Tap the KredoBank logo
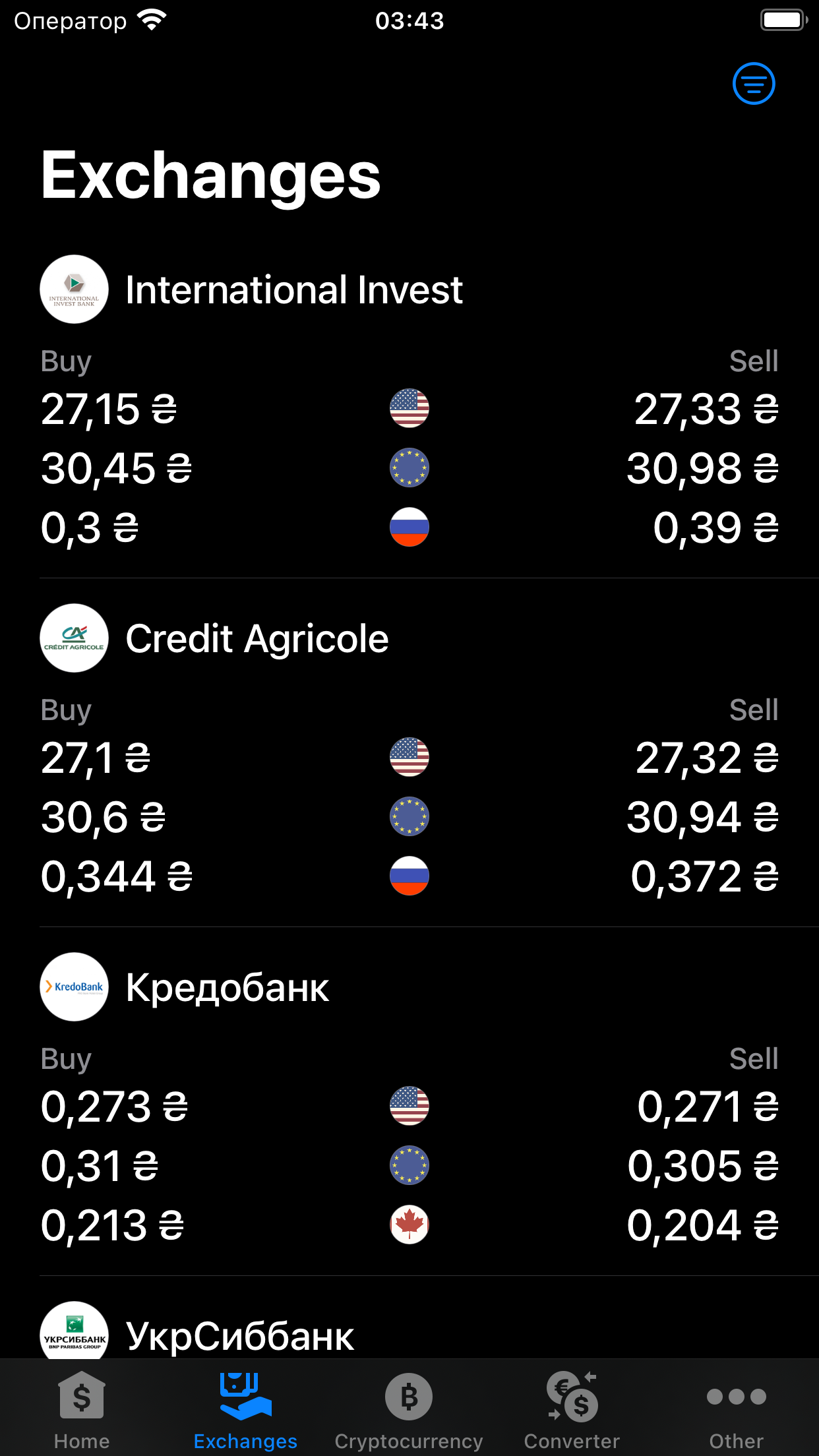819x1456 pixels. [x=73, y=988]
